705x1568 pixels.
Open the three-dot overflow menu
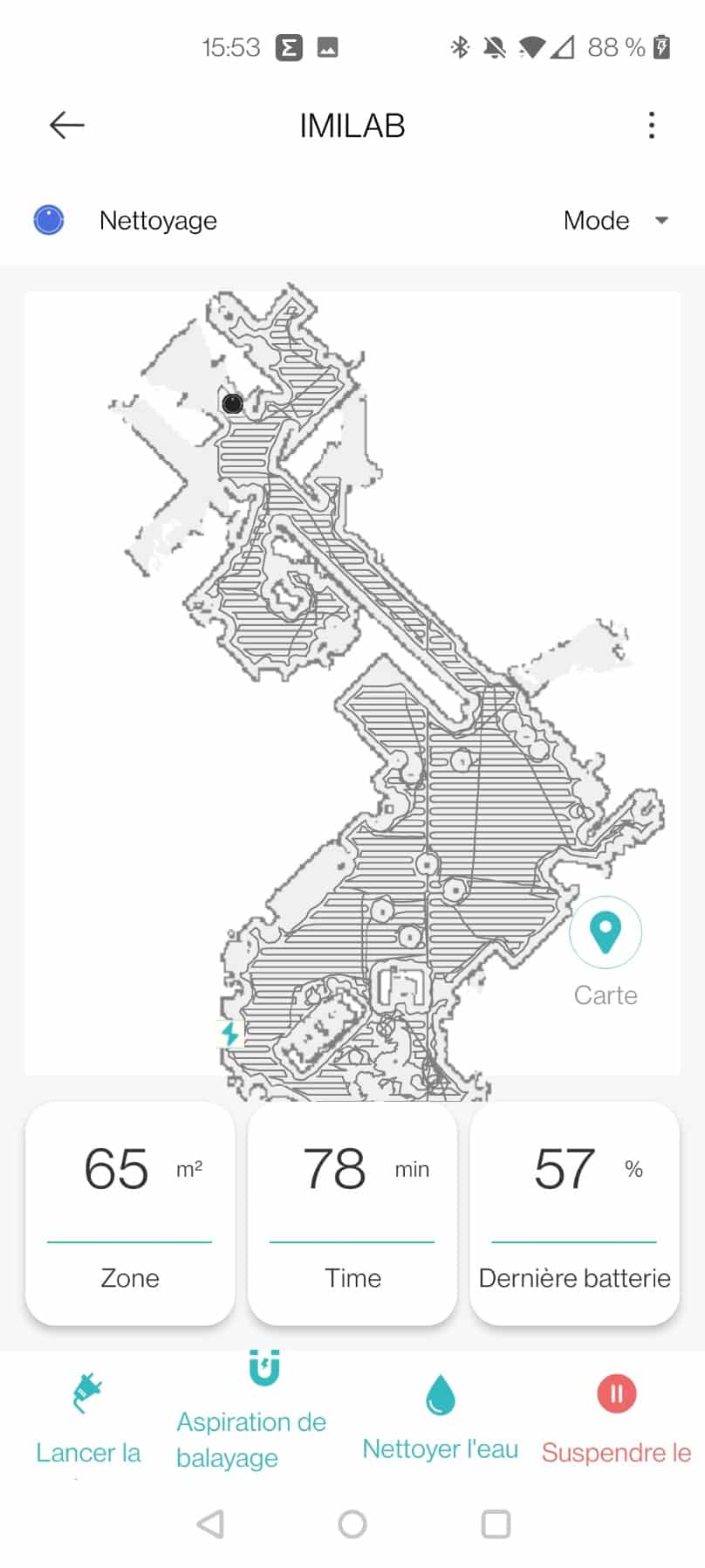pos(651,126)
